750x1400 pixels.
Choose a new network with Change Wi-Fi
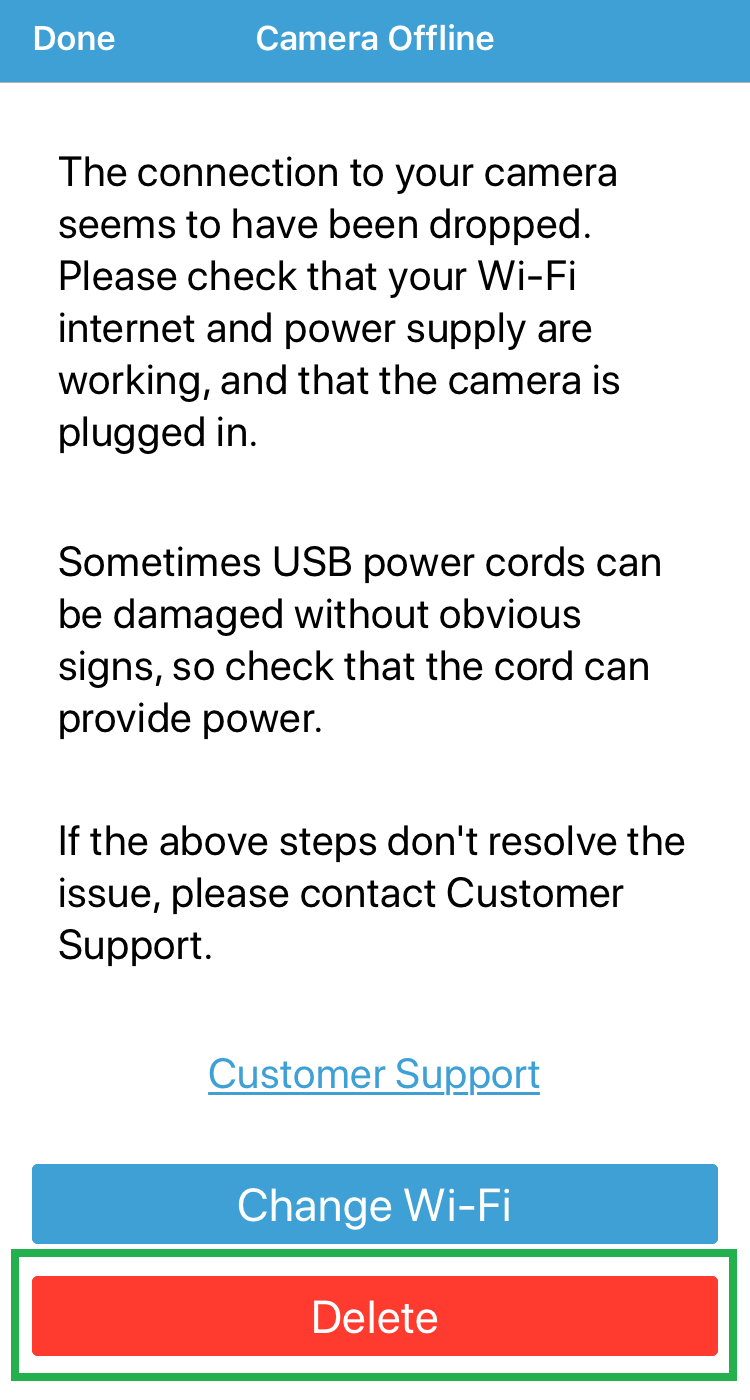[x=375, y=1204]
